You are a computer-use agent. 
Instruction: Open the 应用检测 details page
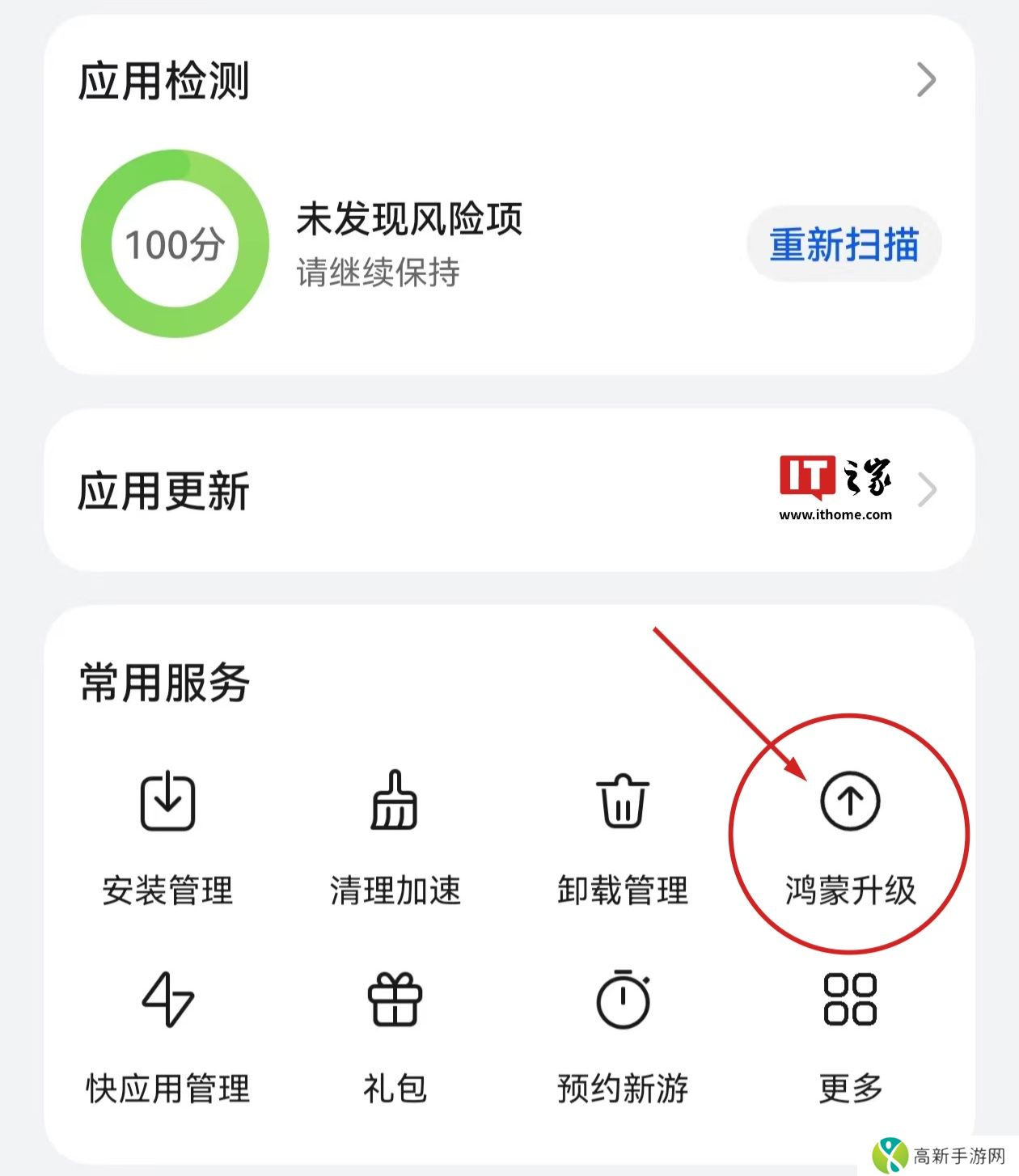(x=925, y=80)
